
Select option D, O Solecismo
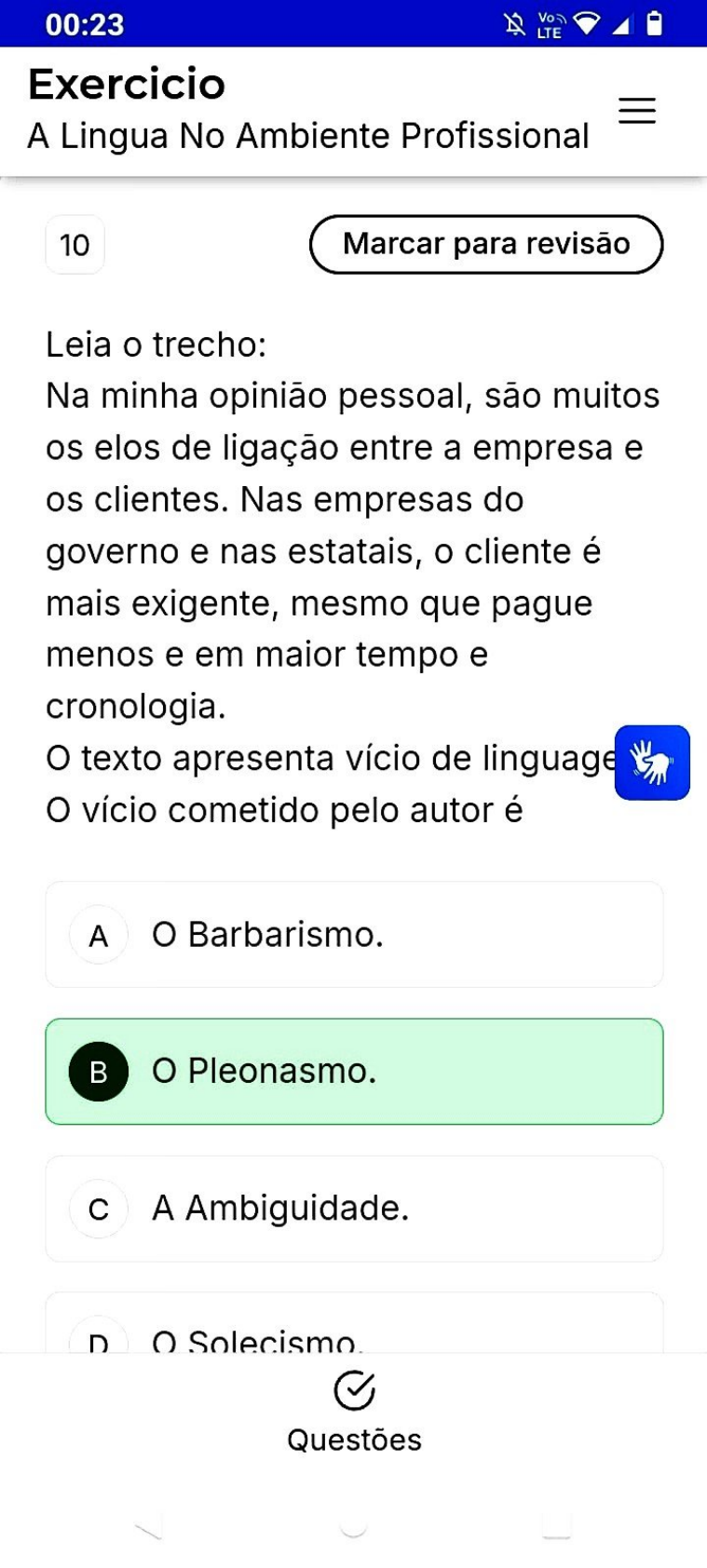(x=354, y=1330)
